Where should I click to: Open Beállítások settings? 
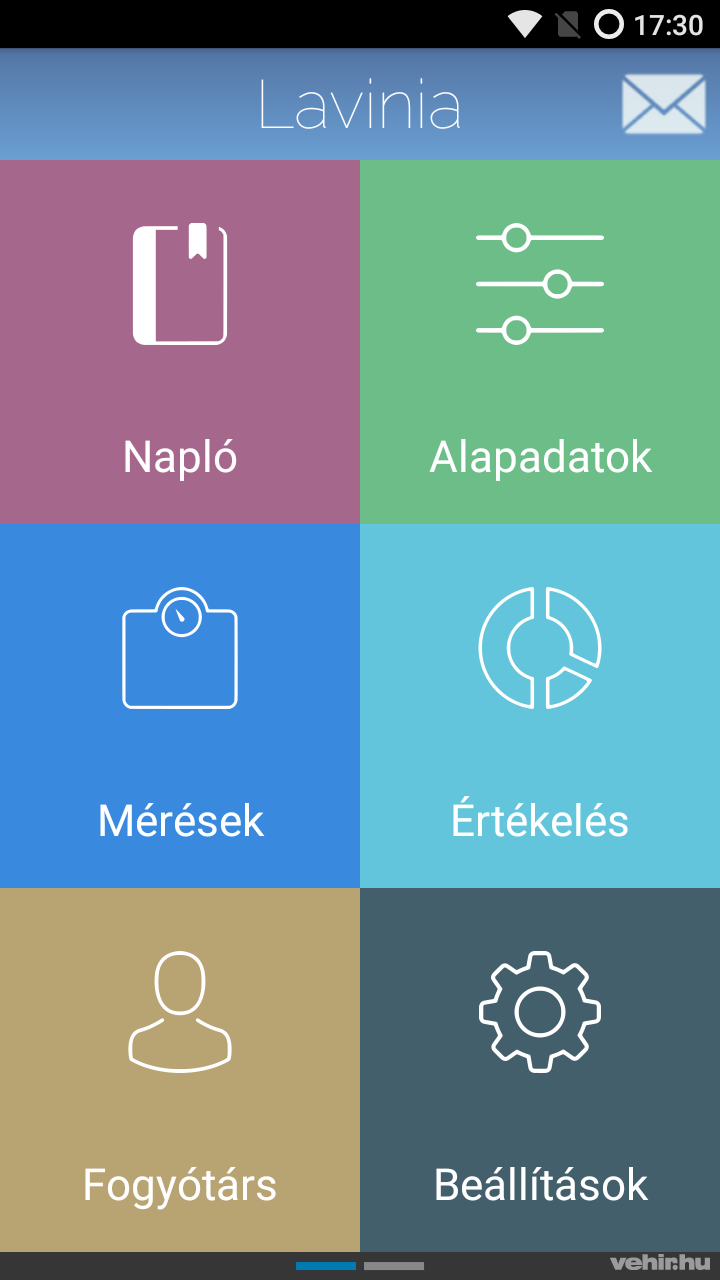(x=540, y=1070)
